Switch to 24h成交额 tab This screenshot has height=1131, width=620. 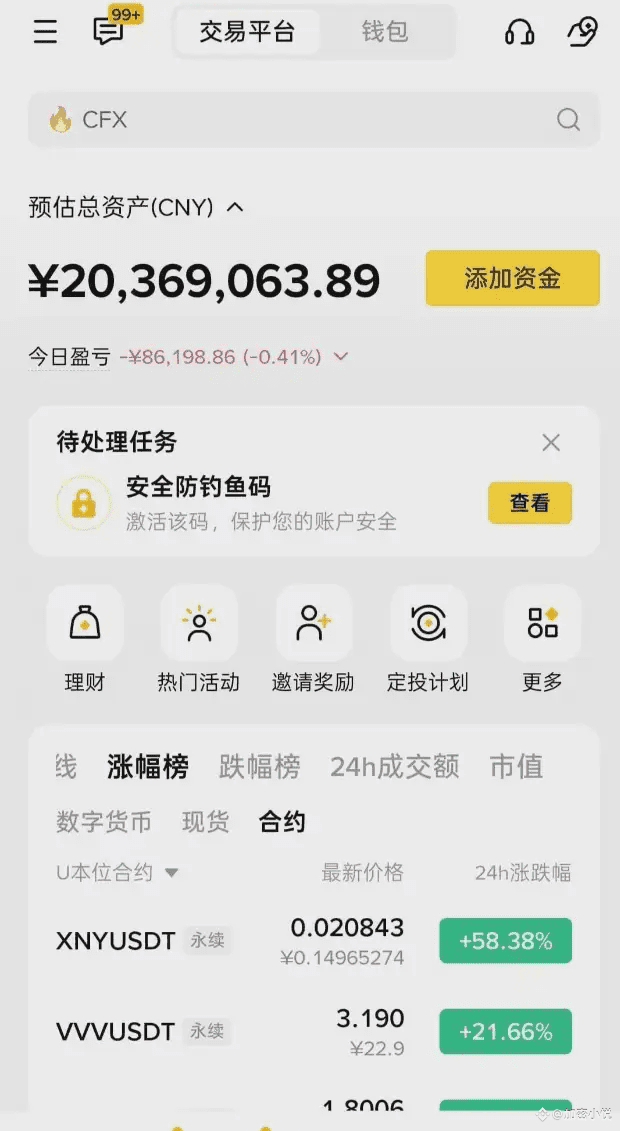pyautogui.click(x=394, y=767)
